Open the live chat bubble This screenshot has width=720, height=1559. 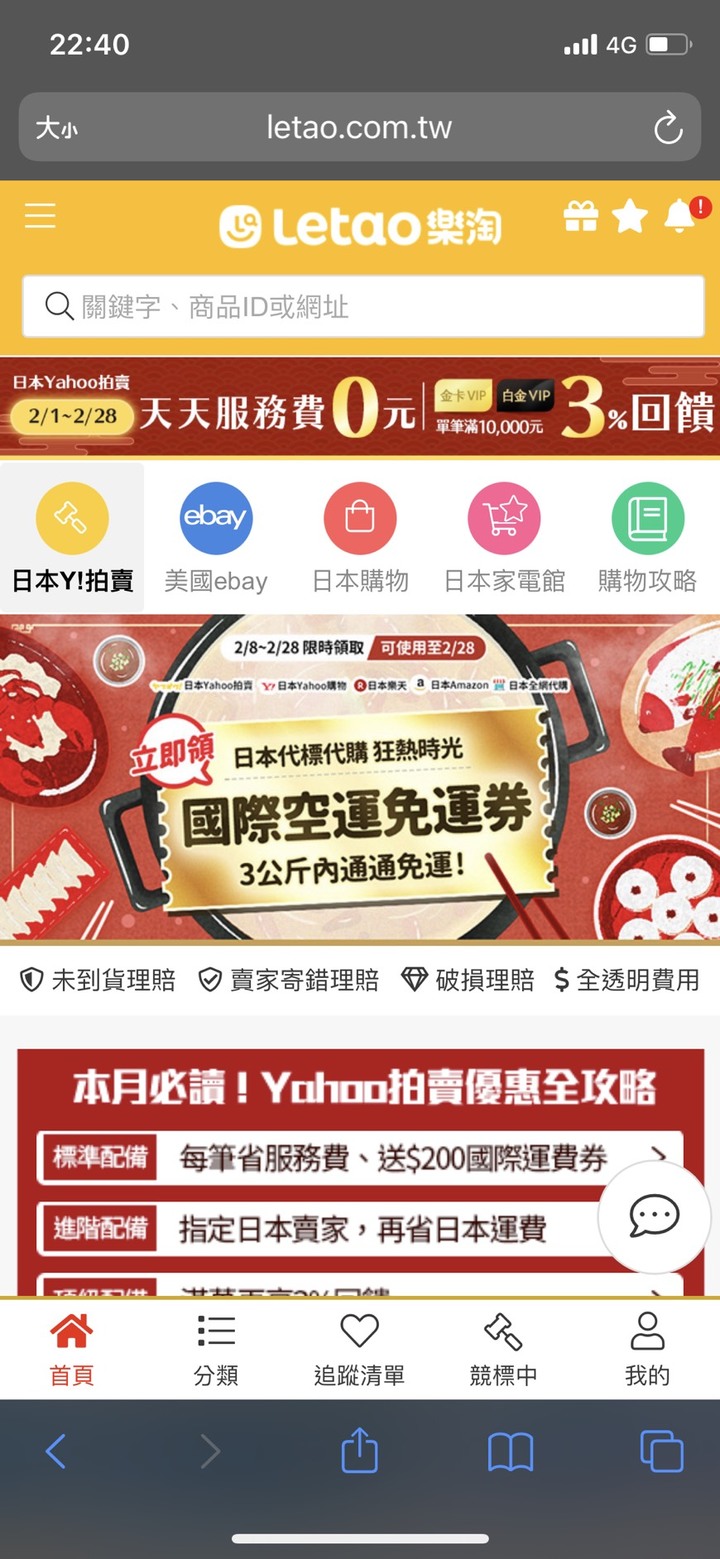click(x=654, y=1216)
